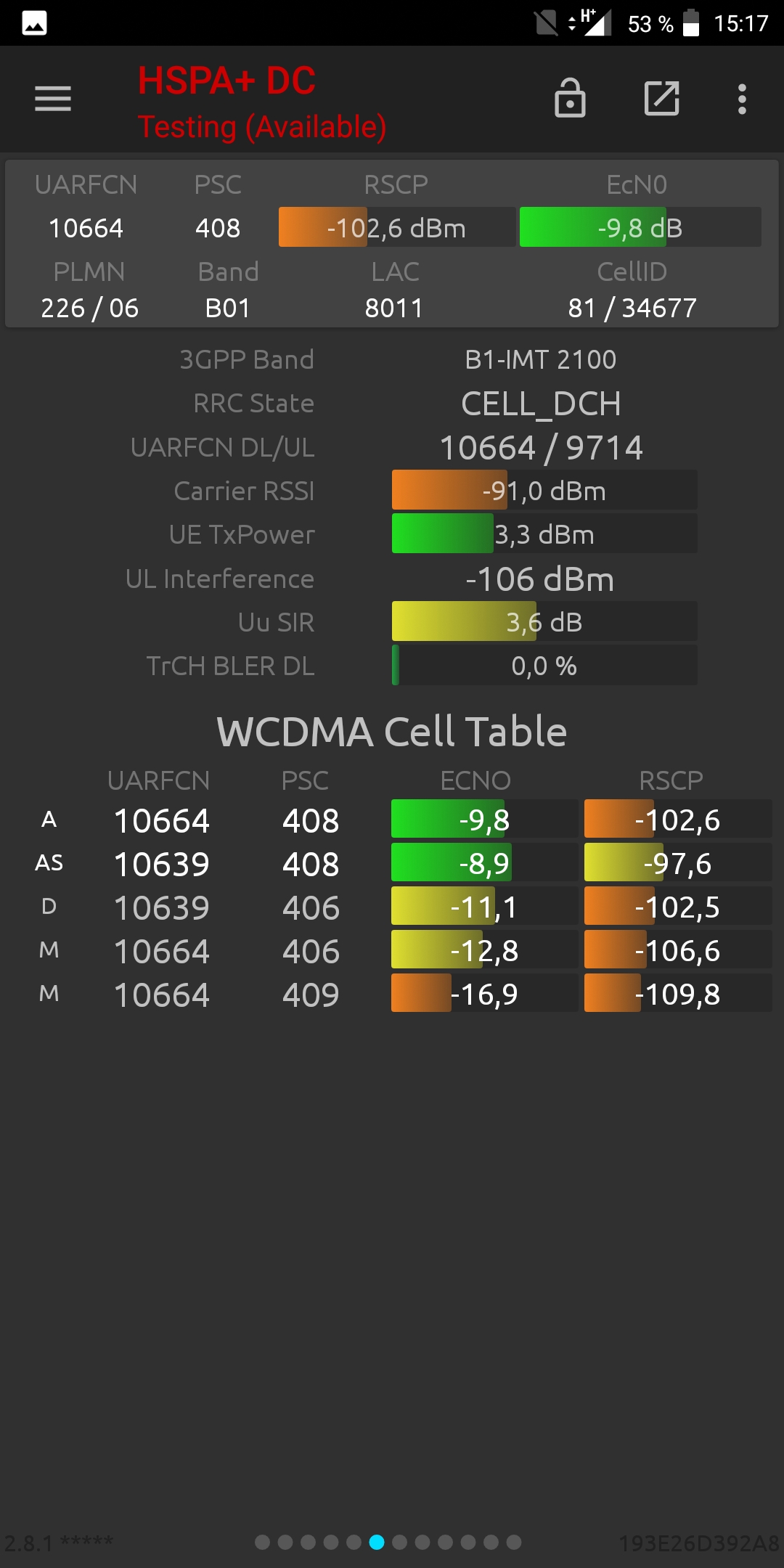Open the hamburger navigation drawer
Viewport: 784px width, 1568px height.
click(53, 99)
